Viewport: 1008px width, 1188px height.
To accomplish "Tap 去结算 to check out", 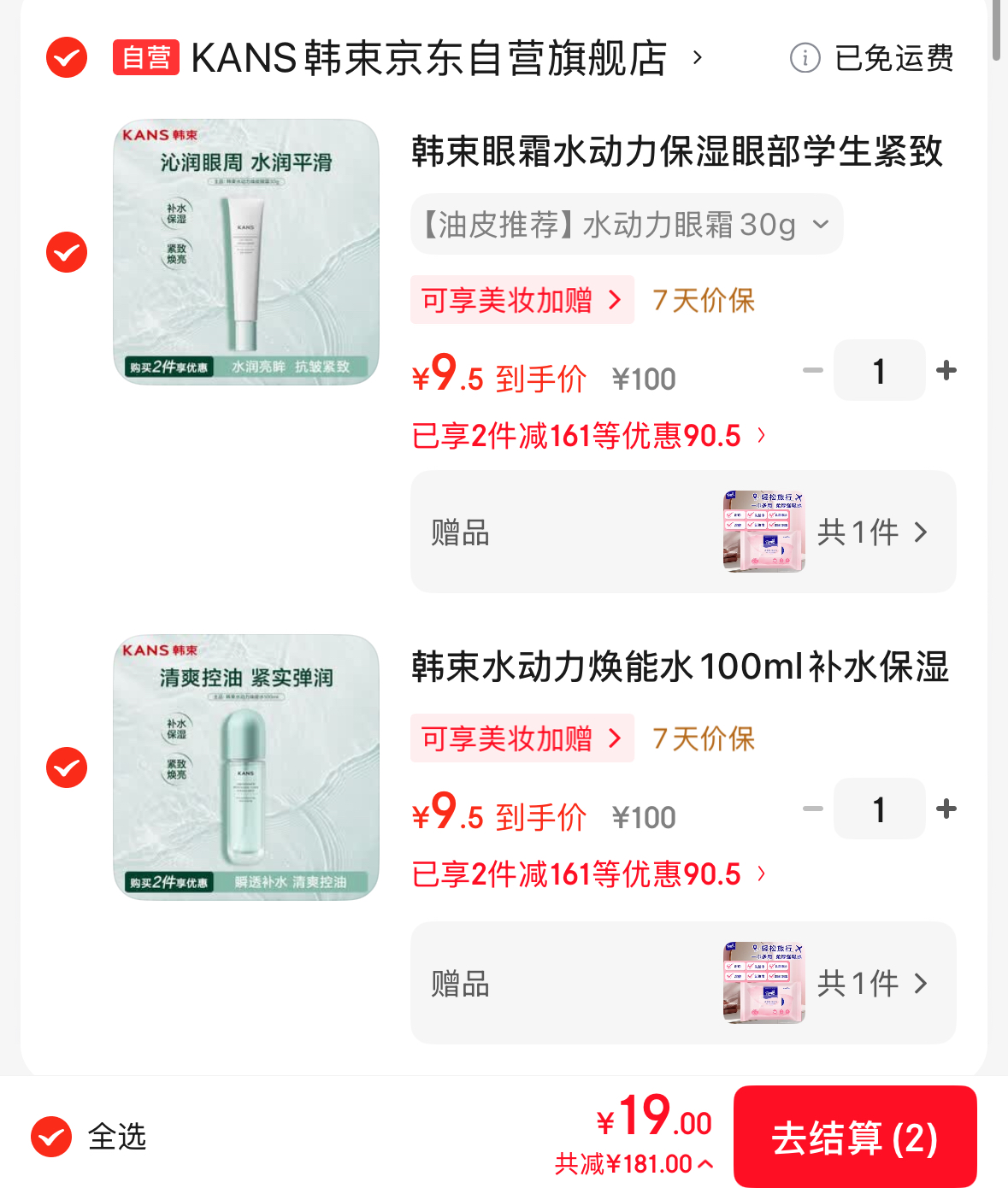I will tap(855, 1137).
